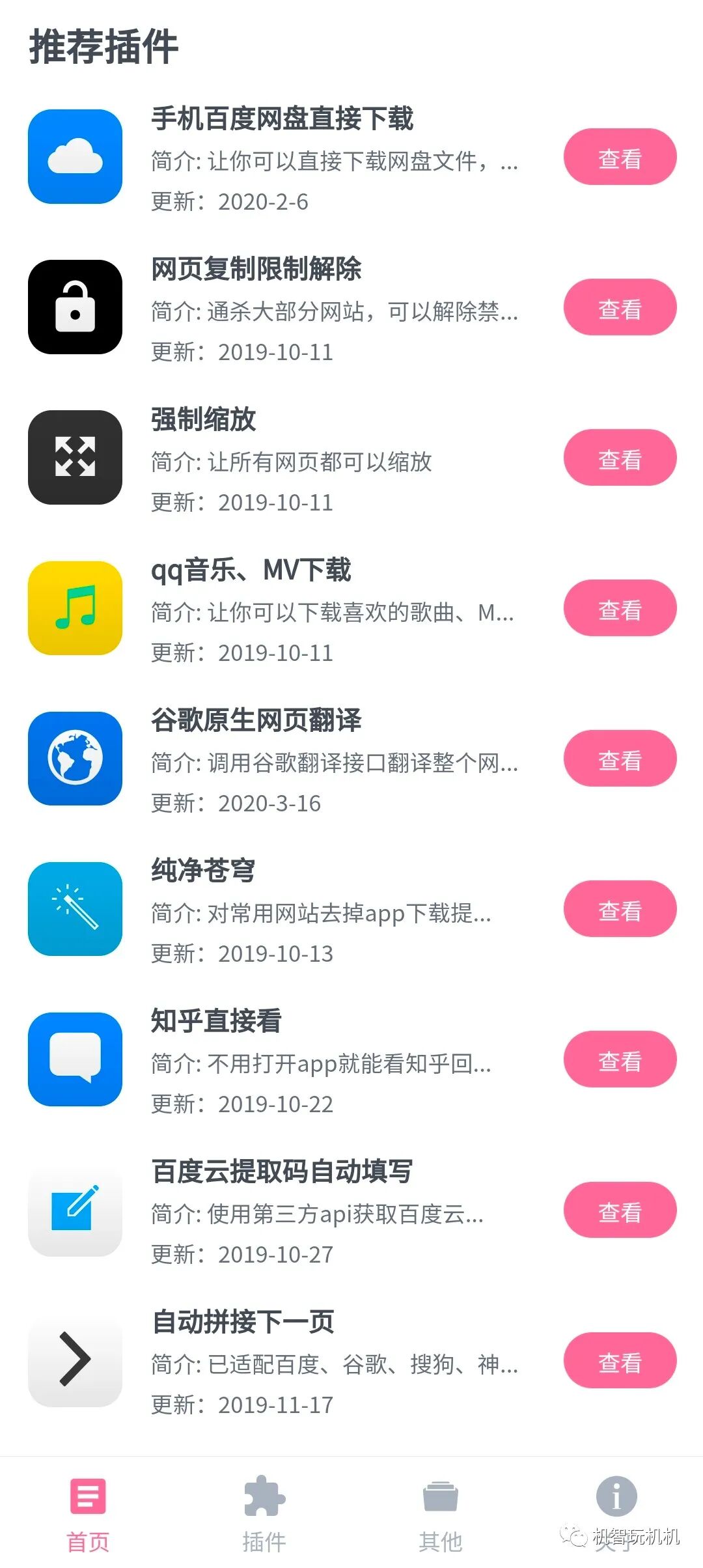Screen dimensions: 703x1568
Task: Tap 查看 for qq音乐、MV下载
Action: [620, 609]
